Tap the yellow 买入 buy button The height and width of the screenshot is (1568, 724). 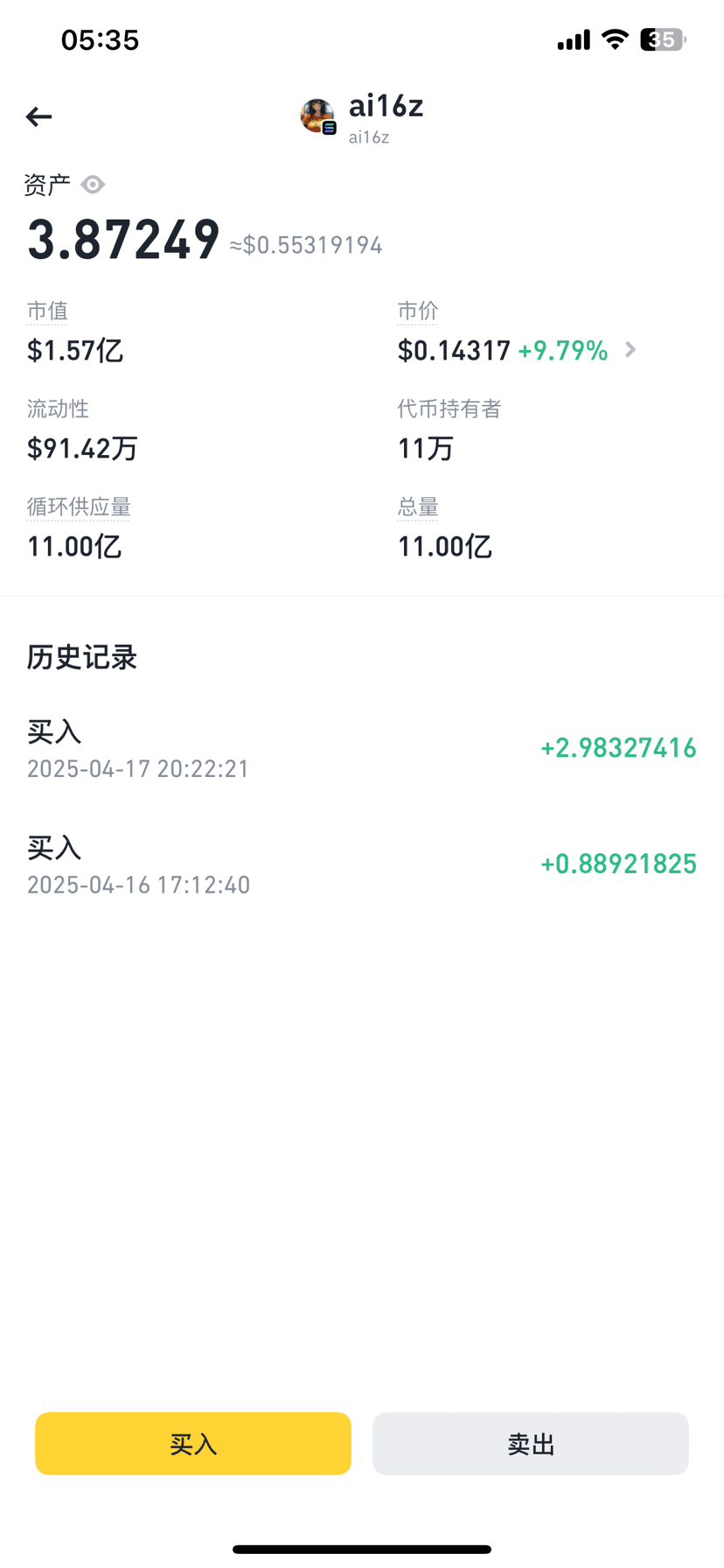(x=193, y=1443)
